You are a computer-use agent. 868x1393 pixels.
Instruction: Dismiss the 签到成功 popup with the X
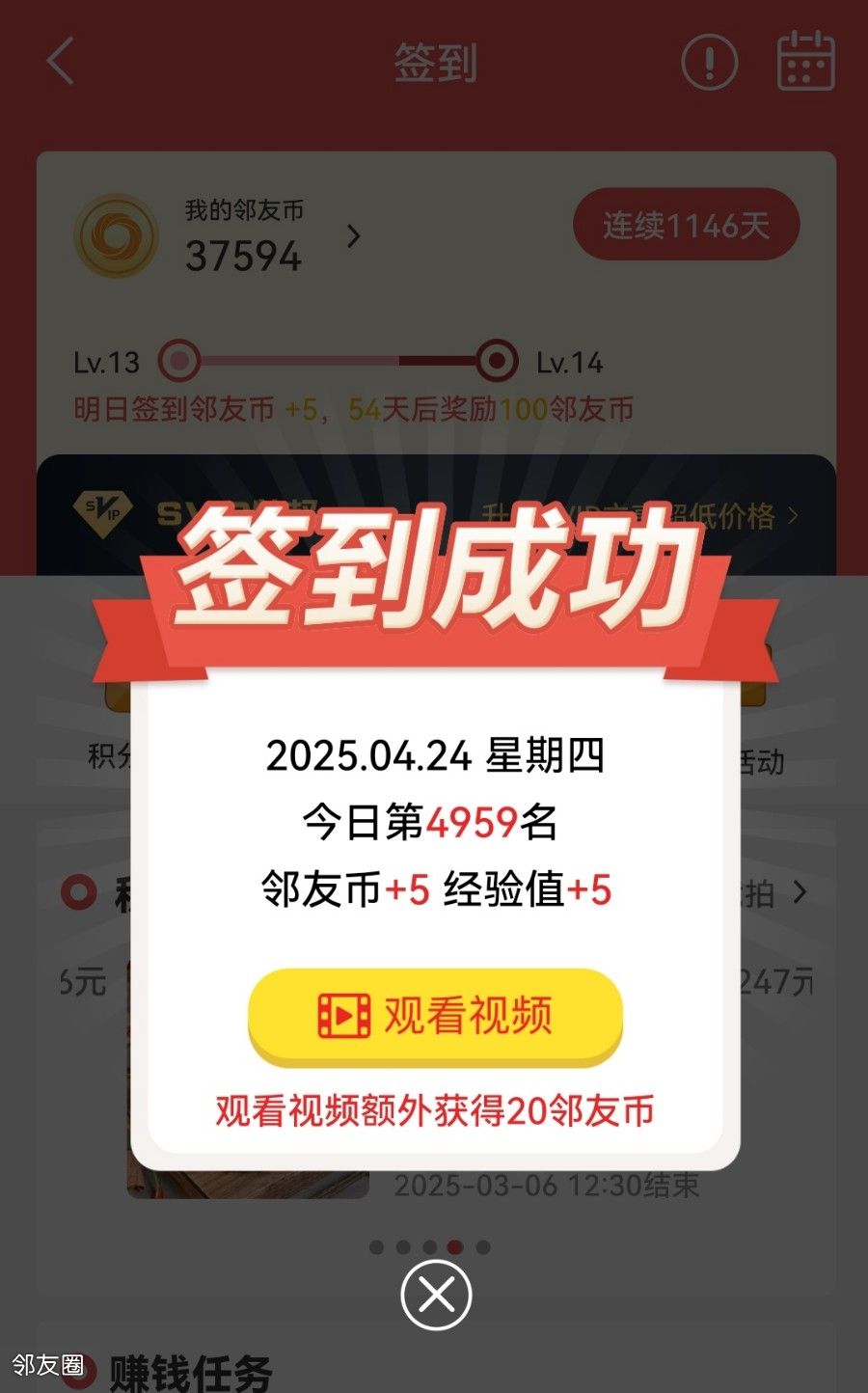tap(436, 1294)
